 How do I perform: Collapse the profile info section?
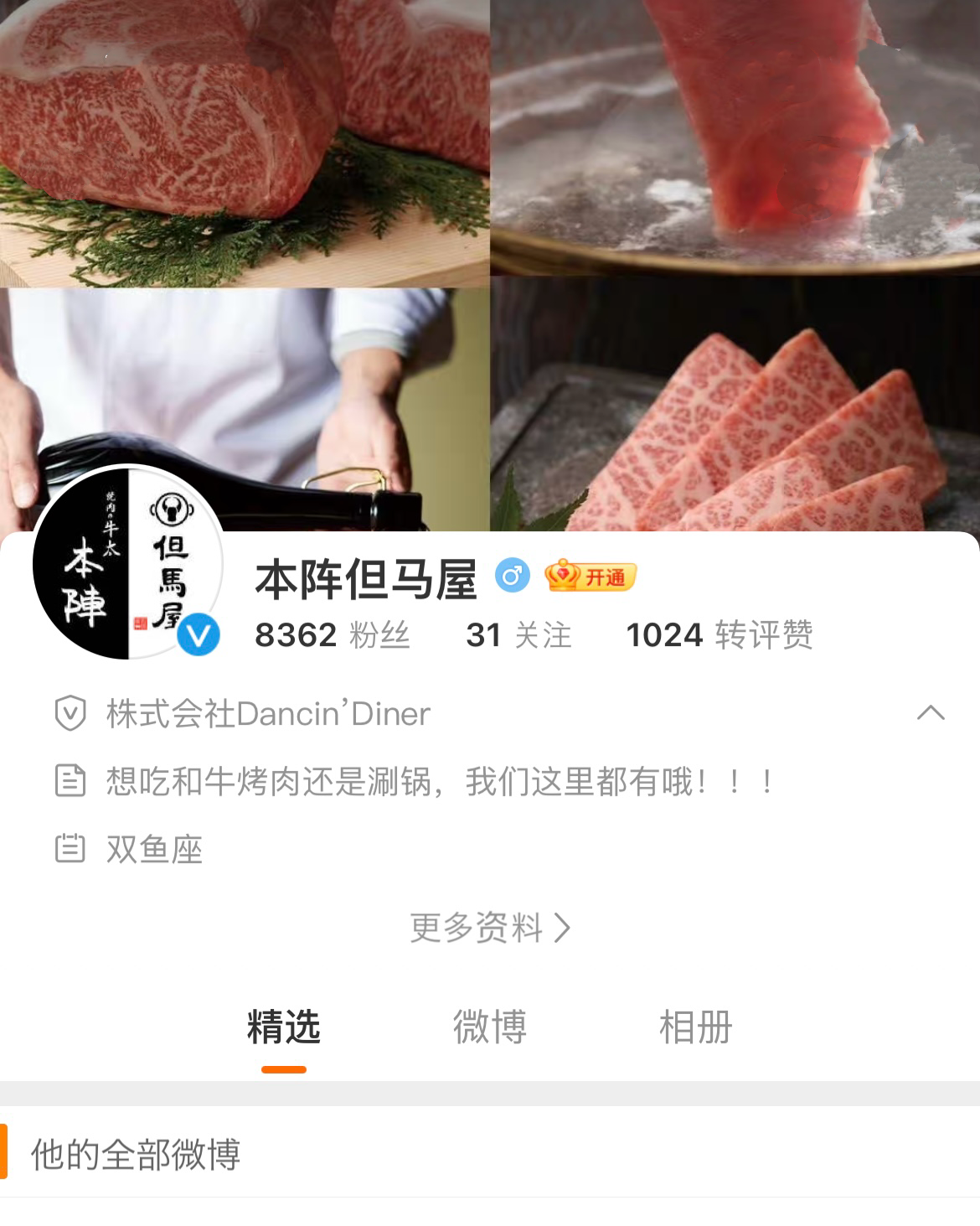931,713
